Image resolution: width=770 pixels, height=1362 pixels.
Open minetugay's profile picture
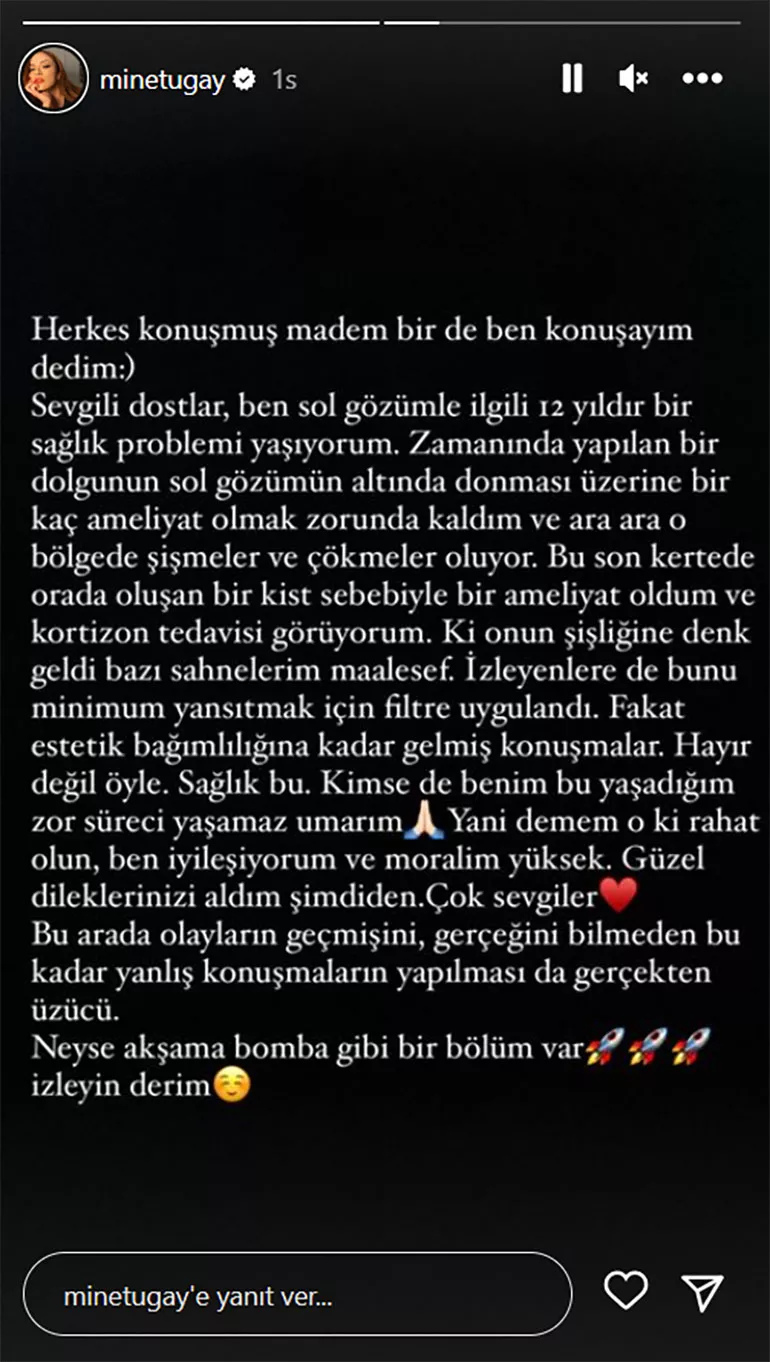click(53, 79)
